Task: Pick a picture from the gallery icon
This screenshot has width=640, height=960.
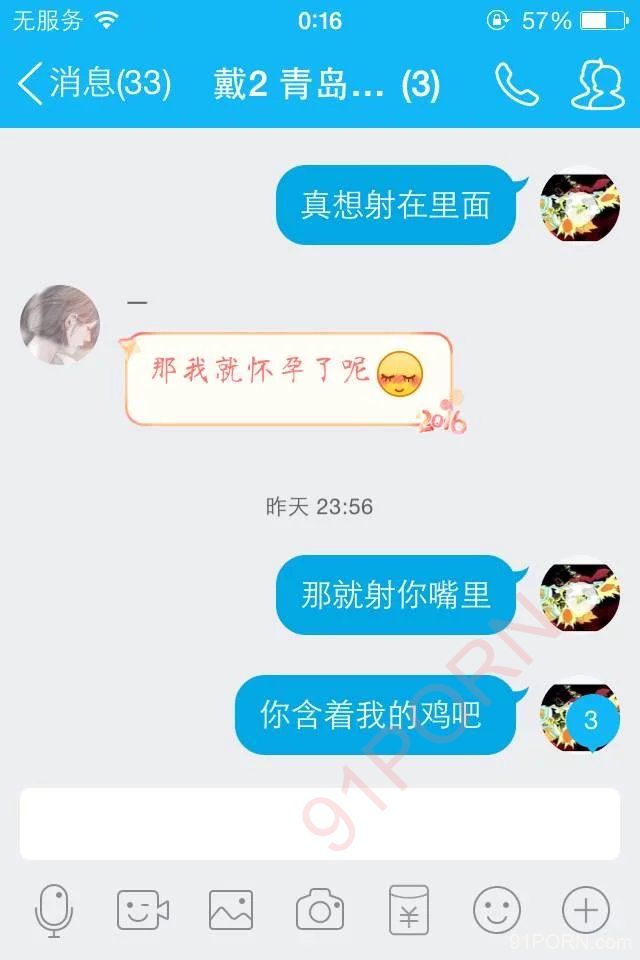Action: (x=231, y=910)
